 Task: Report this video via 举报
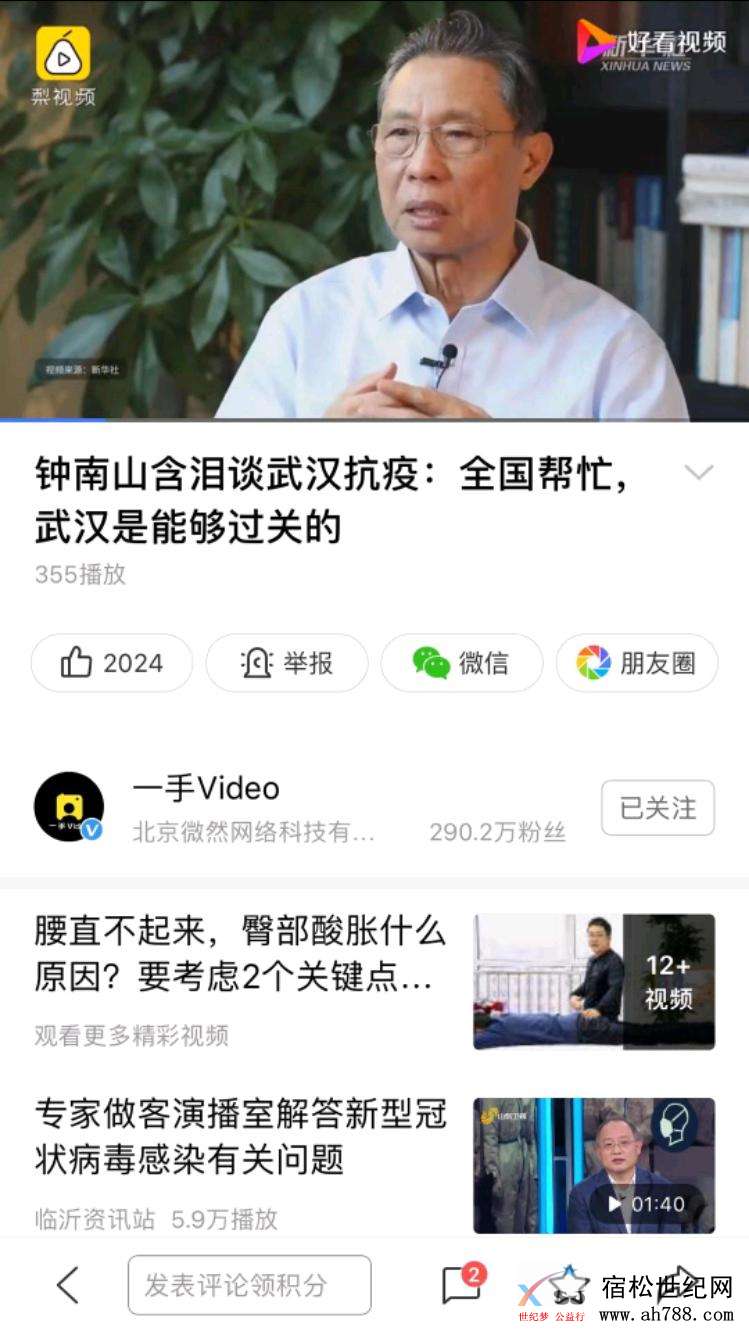tap(287, 663)
